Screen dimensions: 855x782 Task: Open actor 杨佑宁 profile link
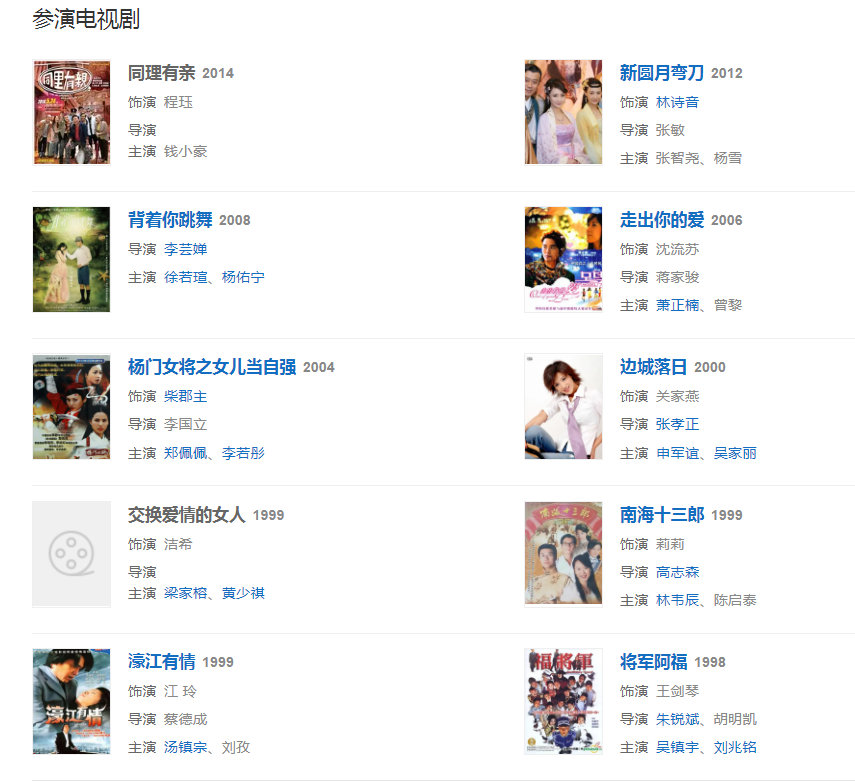[243, 277]
